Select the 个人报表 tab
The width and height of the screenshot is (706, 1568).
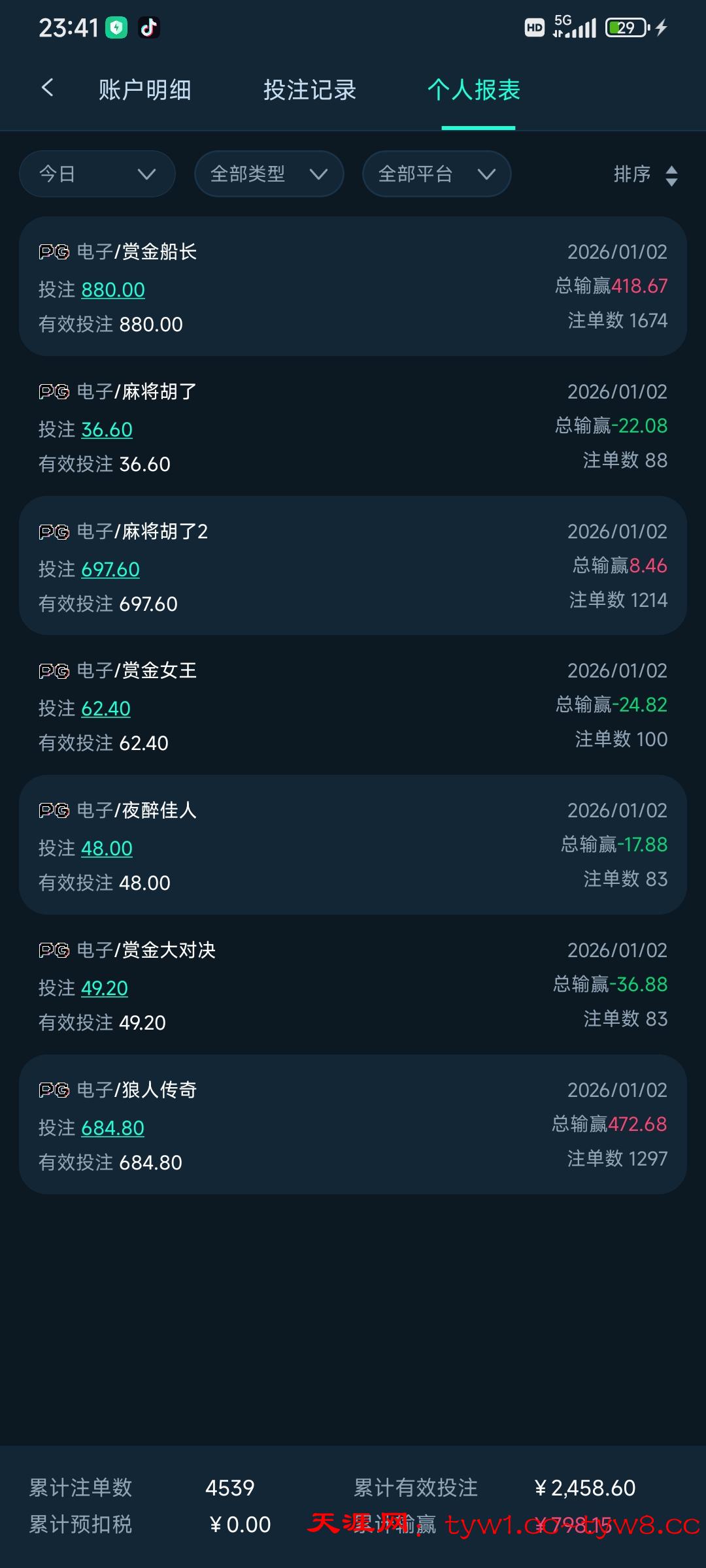click(474, 90)
